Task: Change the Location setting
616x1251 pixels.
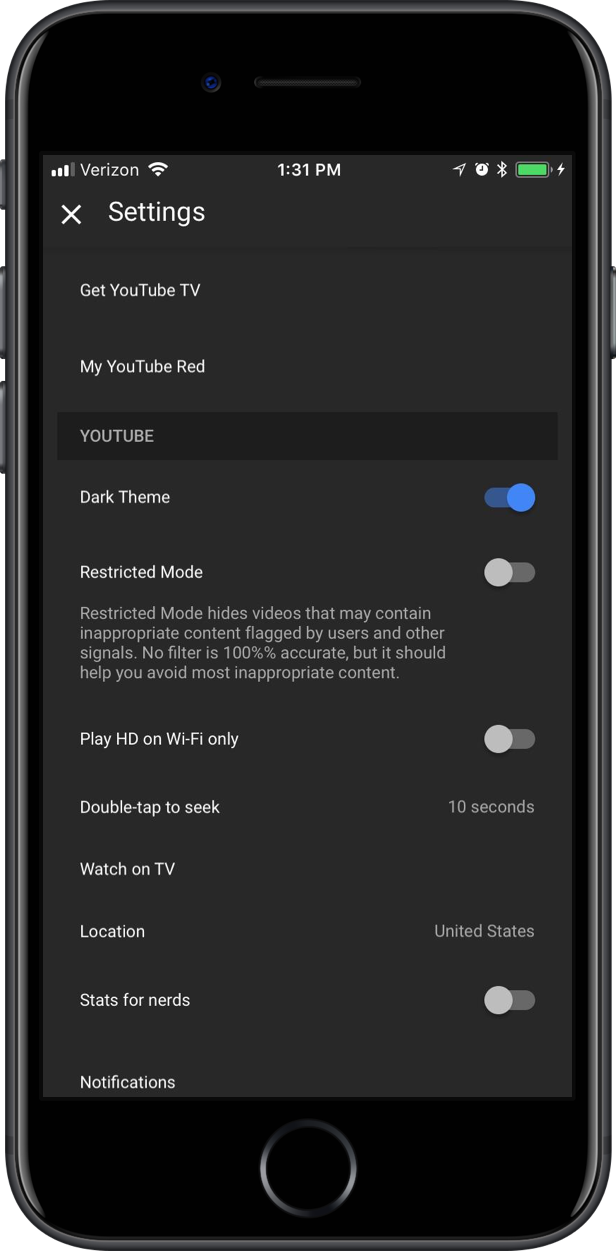Action: point(307,931)
